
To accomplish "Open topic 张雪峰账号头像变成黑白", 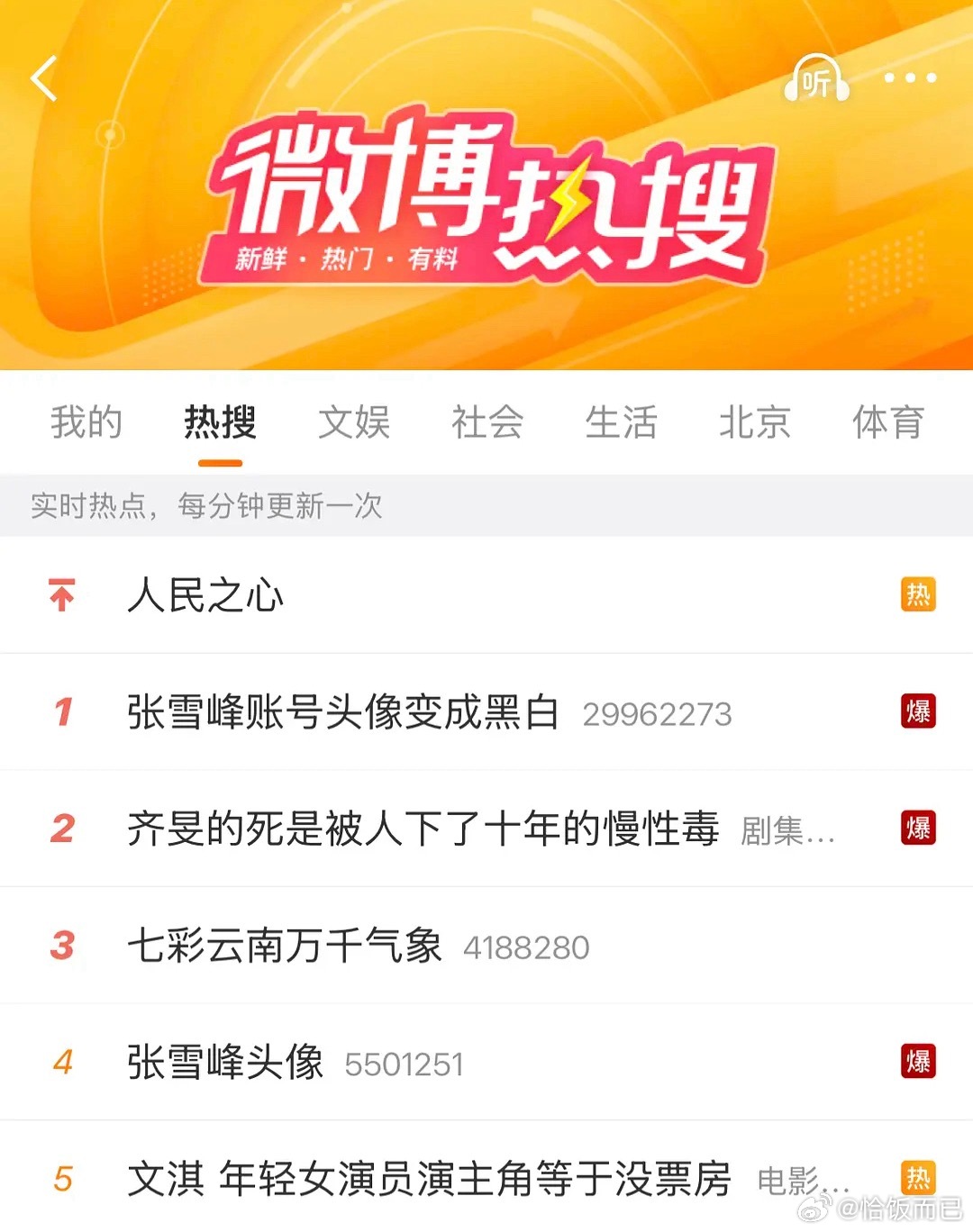I will [345, 712].
